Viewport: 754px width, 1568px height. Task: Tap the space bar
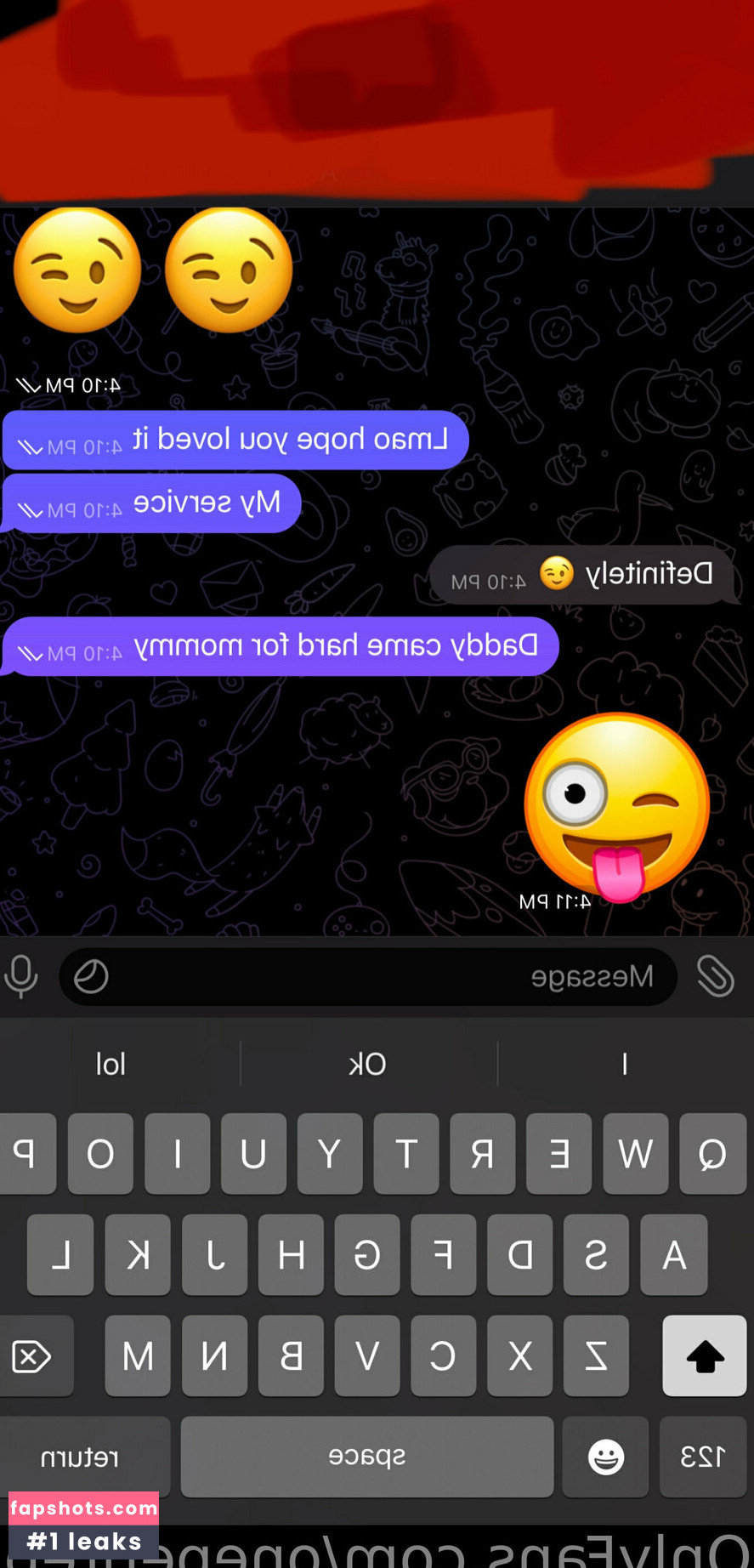tap(367, 1457)
